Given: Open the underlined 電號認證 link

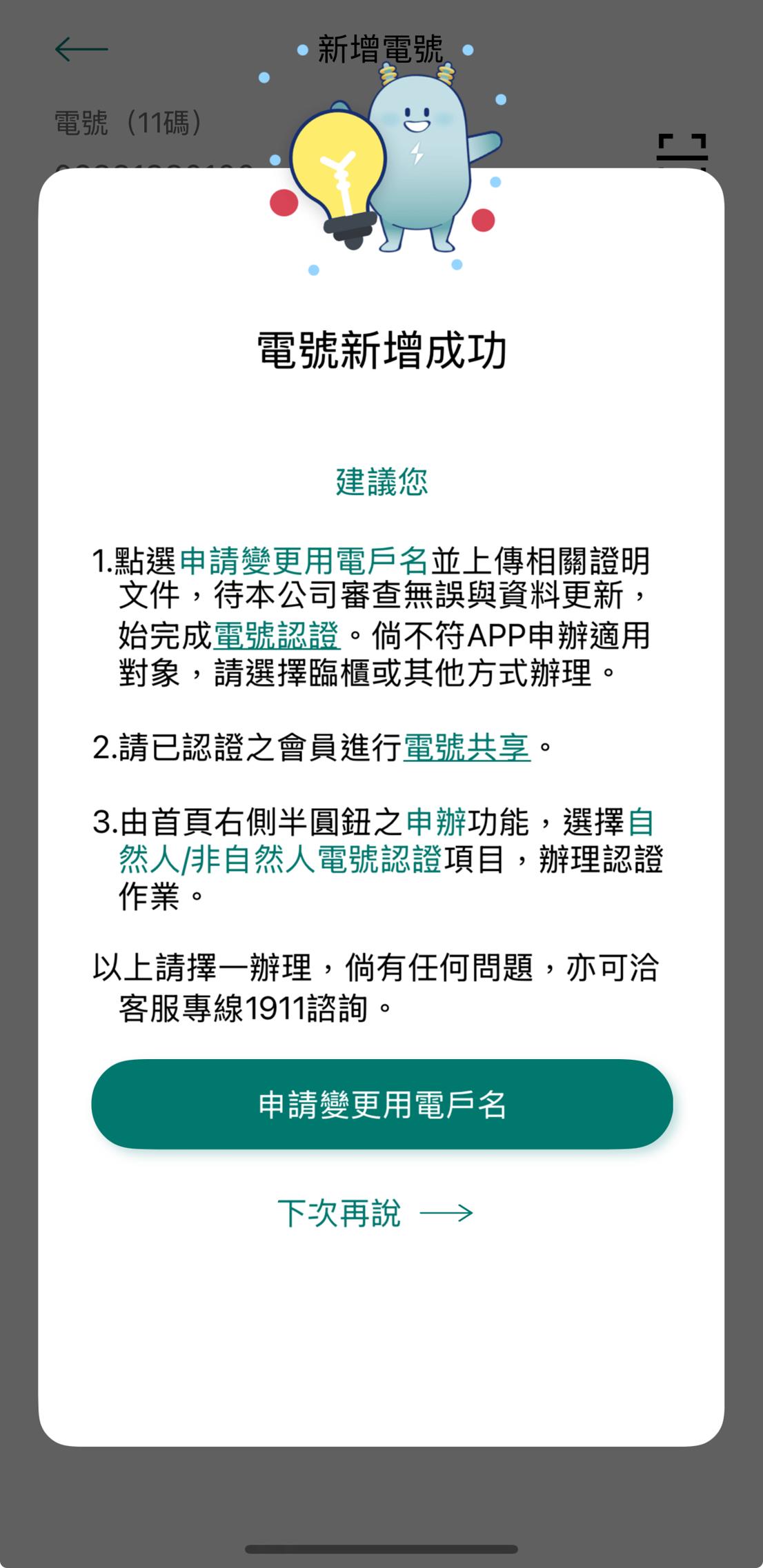Looking at the screenshot, I should (277, 636).
